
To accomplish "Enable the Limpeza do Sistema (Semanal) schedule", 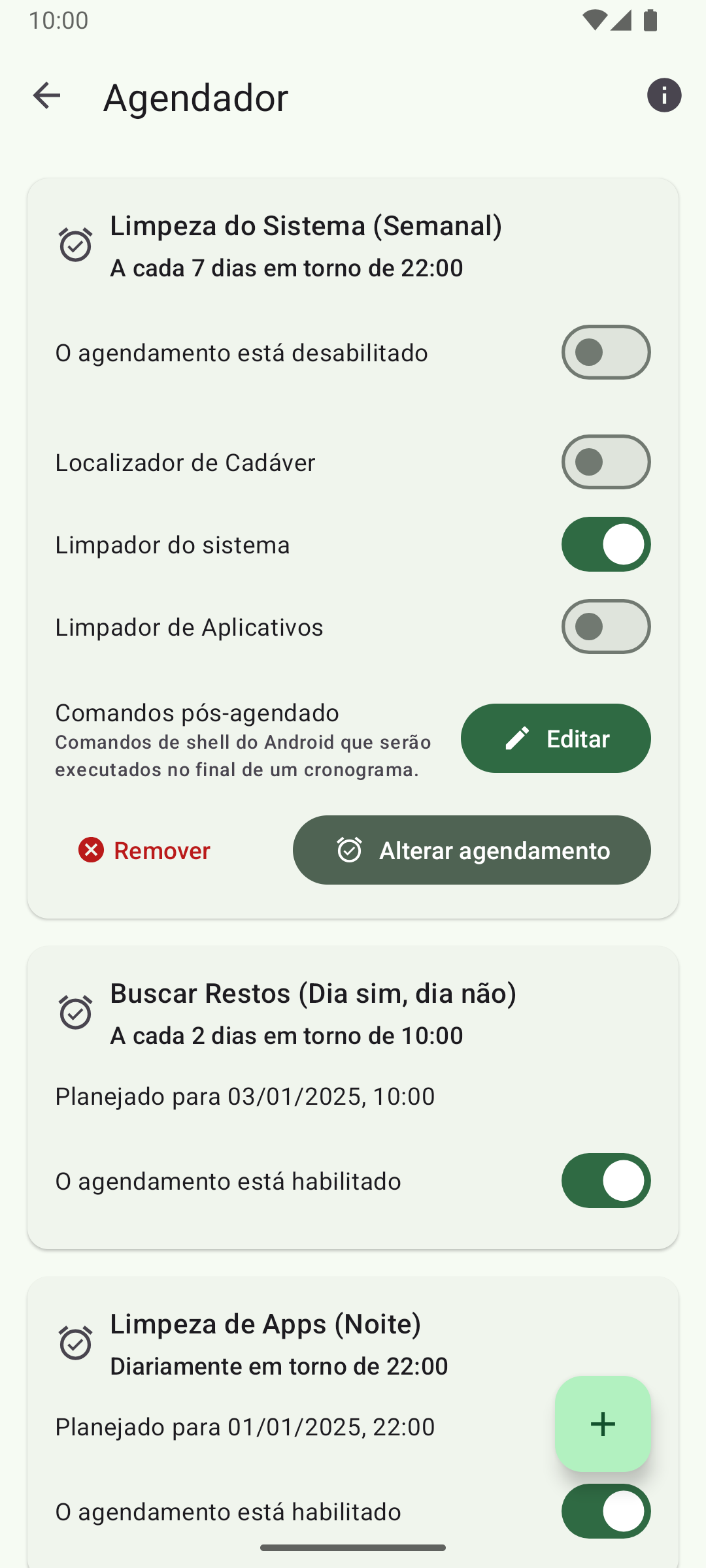I will pos(605,353).
